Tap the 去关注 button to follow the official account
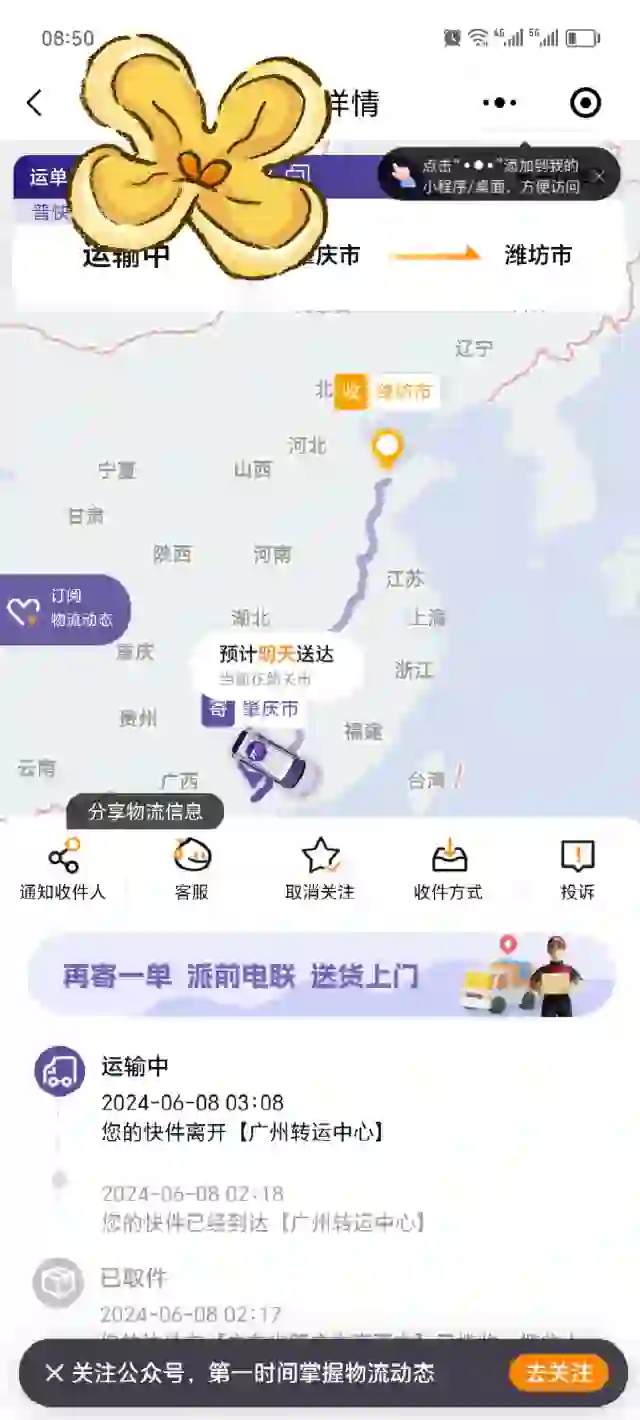The width and height of the screenshot is (640, 1420). click(x=558, y=1373)
